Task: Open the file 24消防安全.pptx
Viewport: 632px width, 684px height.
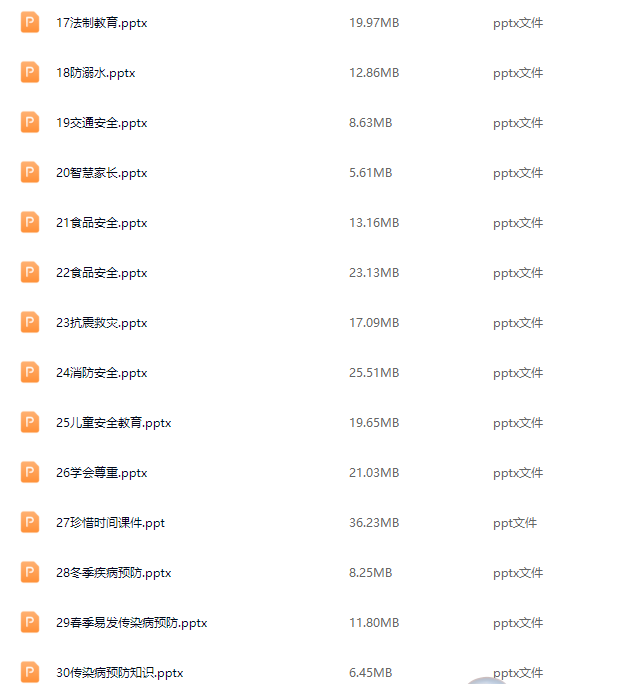Action: (101, 372)
